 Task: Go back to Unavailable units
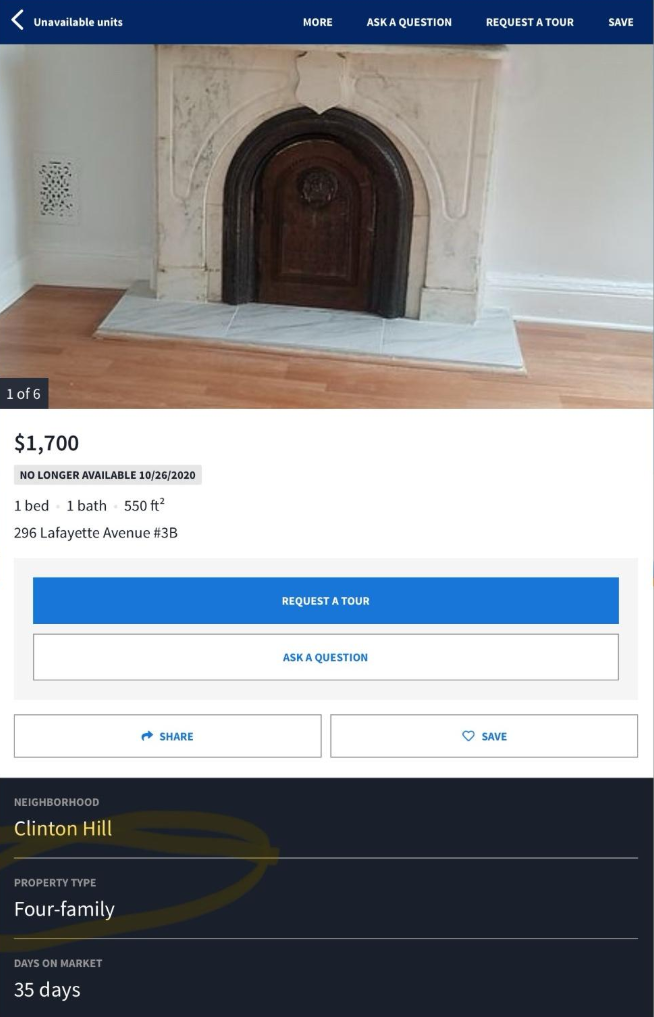coord(66,22)
